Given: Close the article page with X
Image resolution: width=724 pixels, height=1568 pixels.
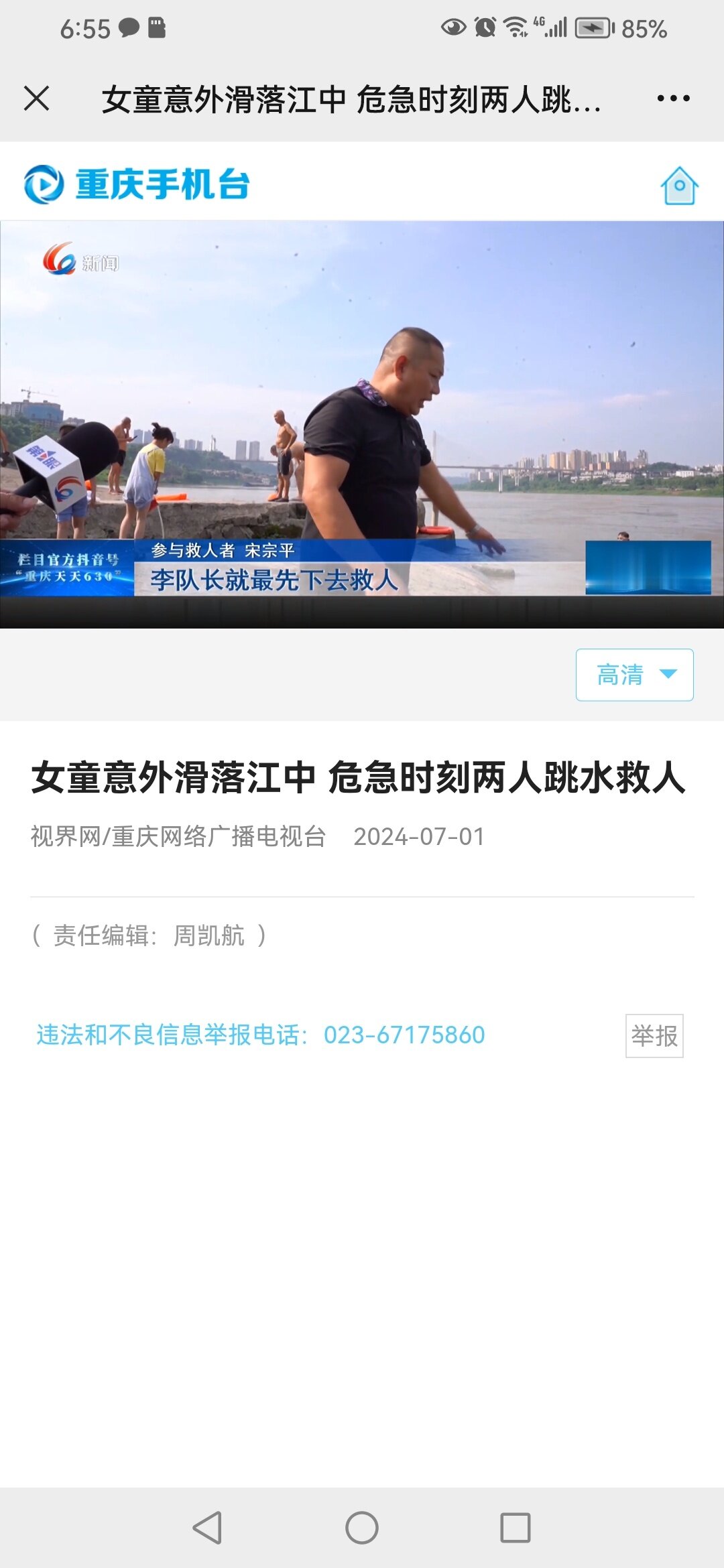Looking at the screenshot, I should (x=36, y=99).
